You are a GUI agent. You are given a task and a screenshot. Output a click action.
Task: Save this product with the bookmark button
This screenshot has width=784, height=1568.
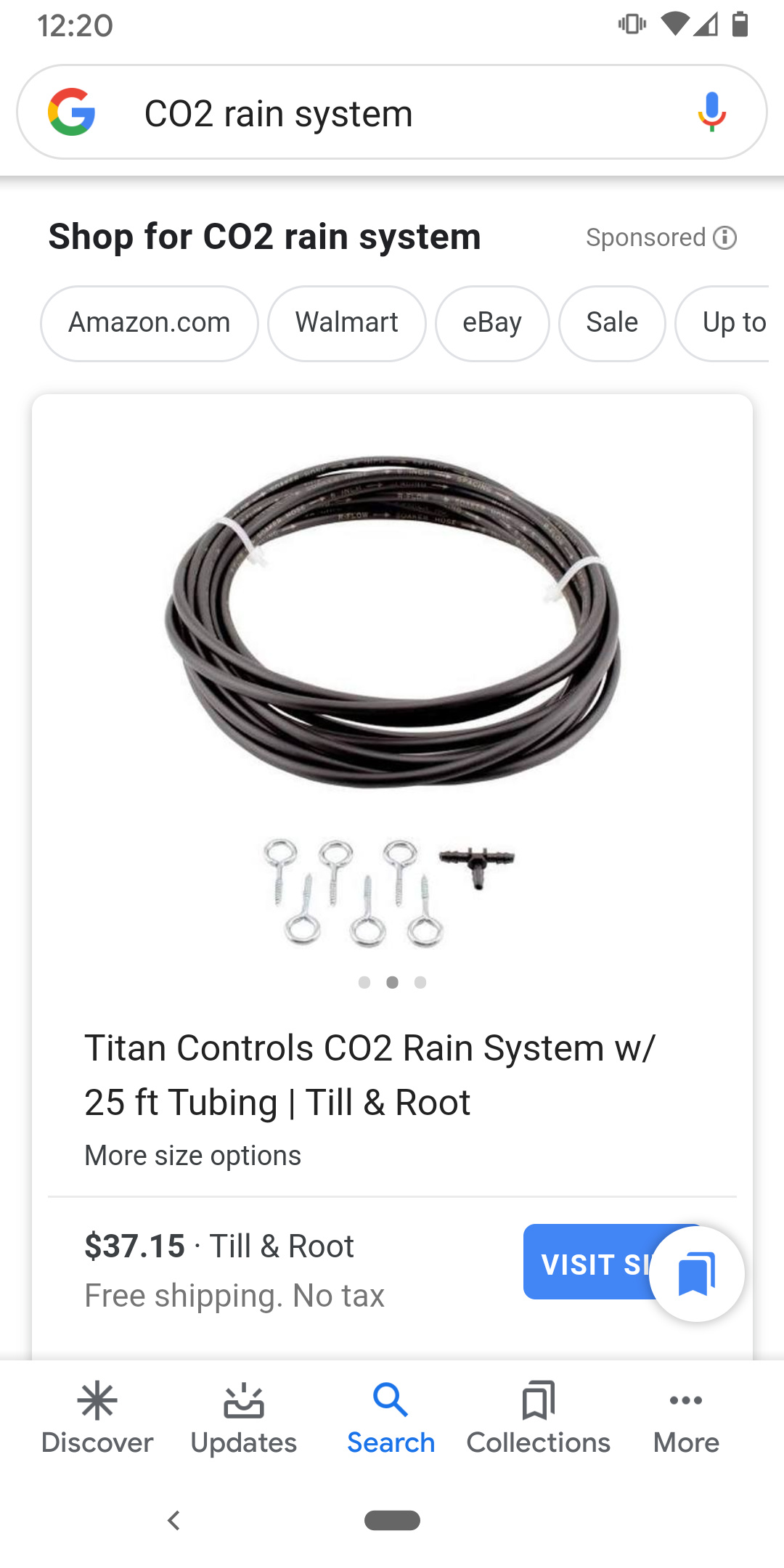click(696, 1274)
